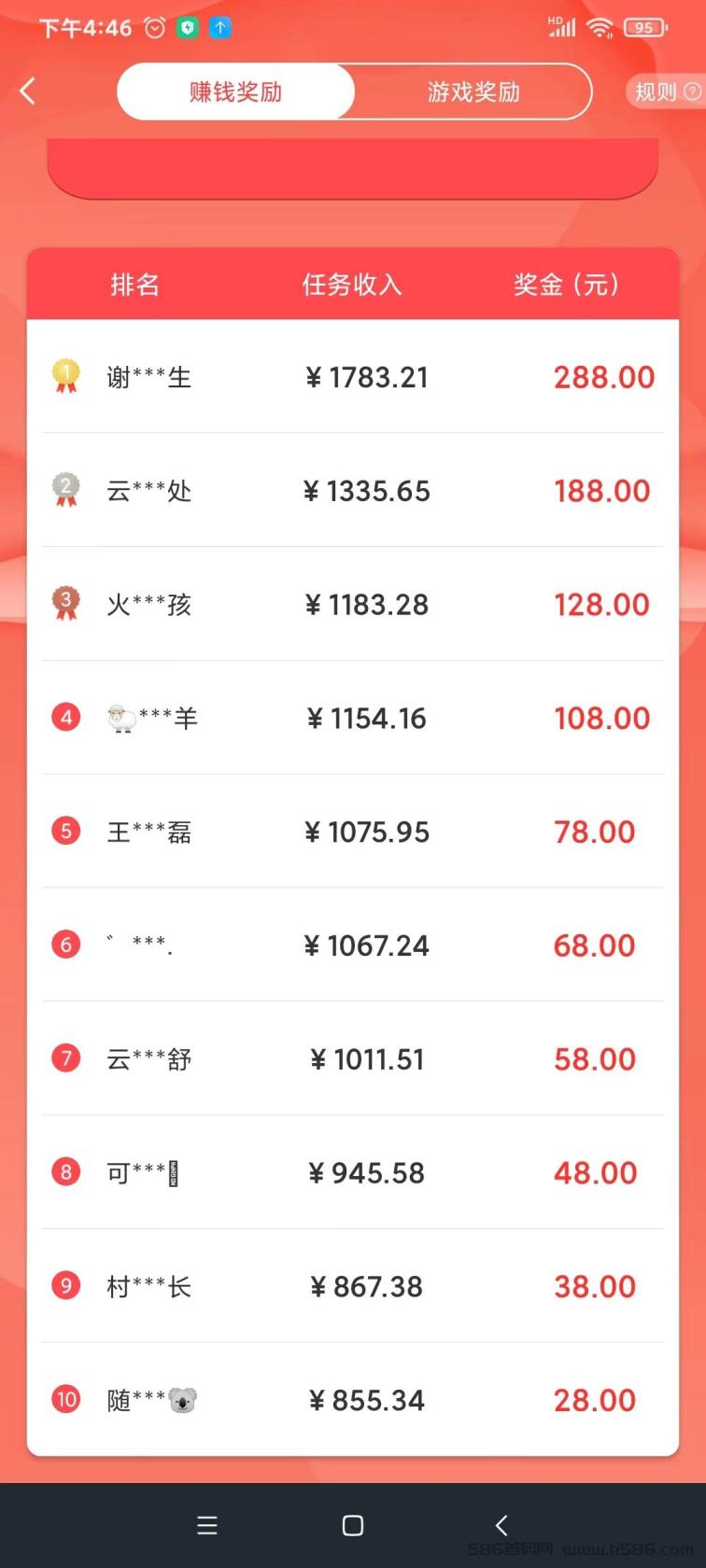The height and width of the screenshot is (1568, 706).
Task: Select the 赚钱奖励 tab
Action: pyautogui.click(x=235, y=91)
